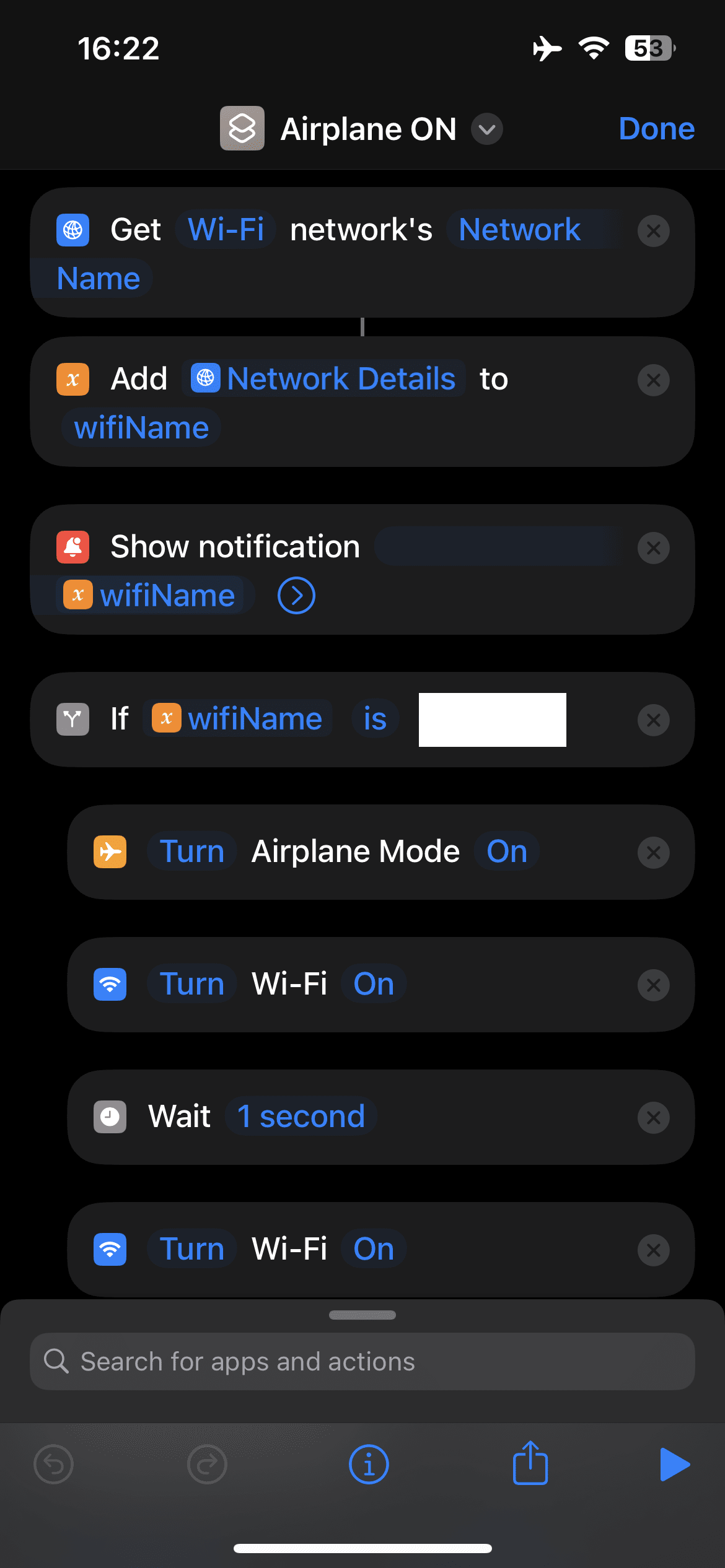The image size is (725, 1568).
Task: Remove the Get Wi-Fi network's Name action
Action: coord(653,231)
